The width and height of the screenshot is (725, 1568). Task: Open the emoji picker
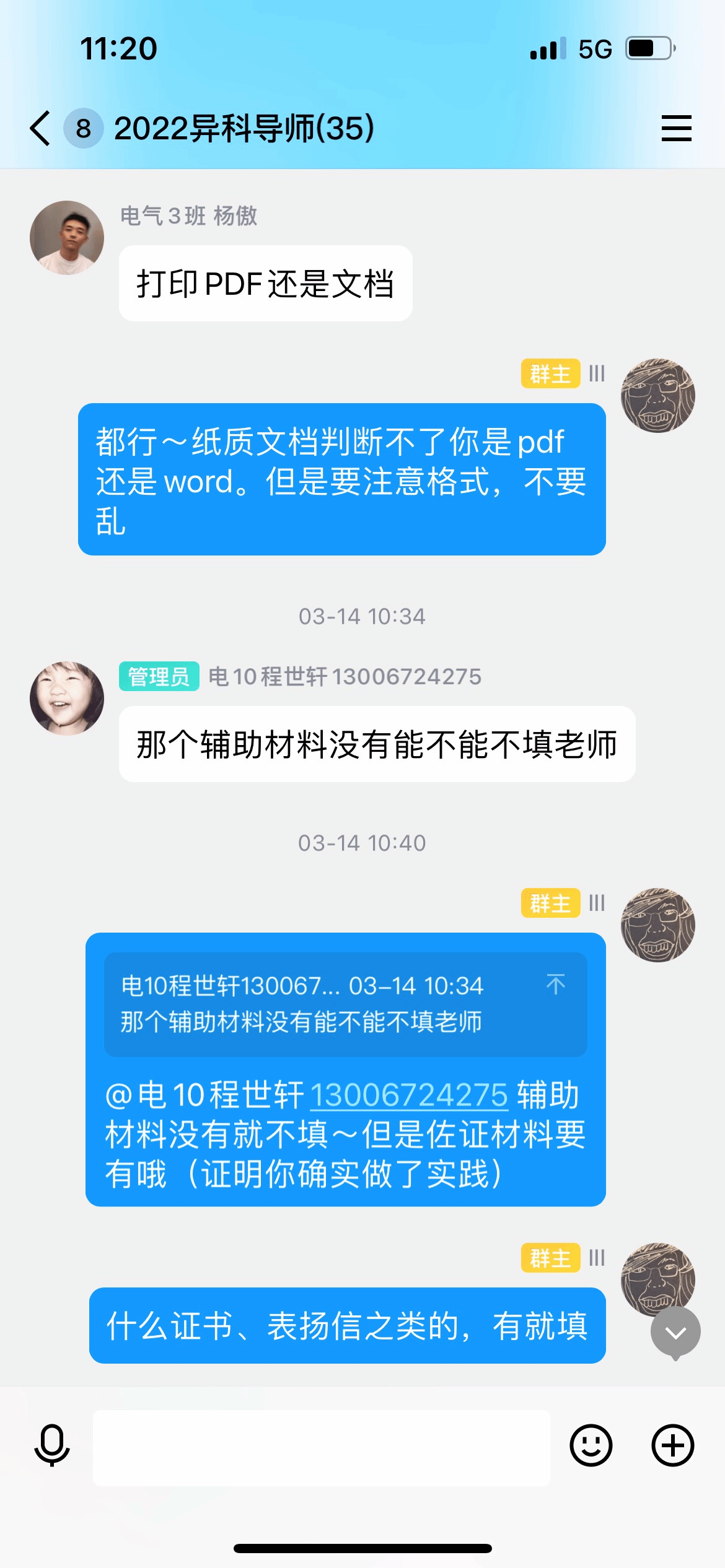[x=591, y=1447]
